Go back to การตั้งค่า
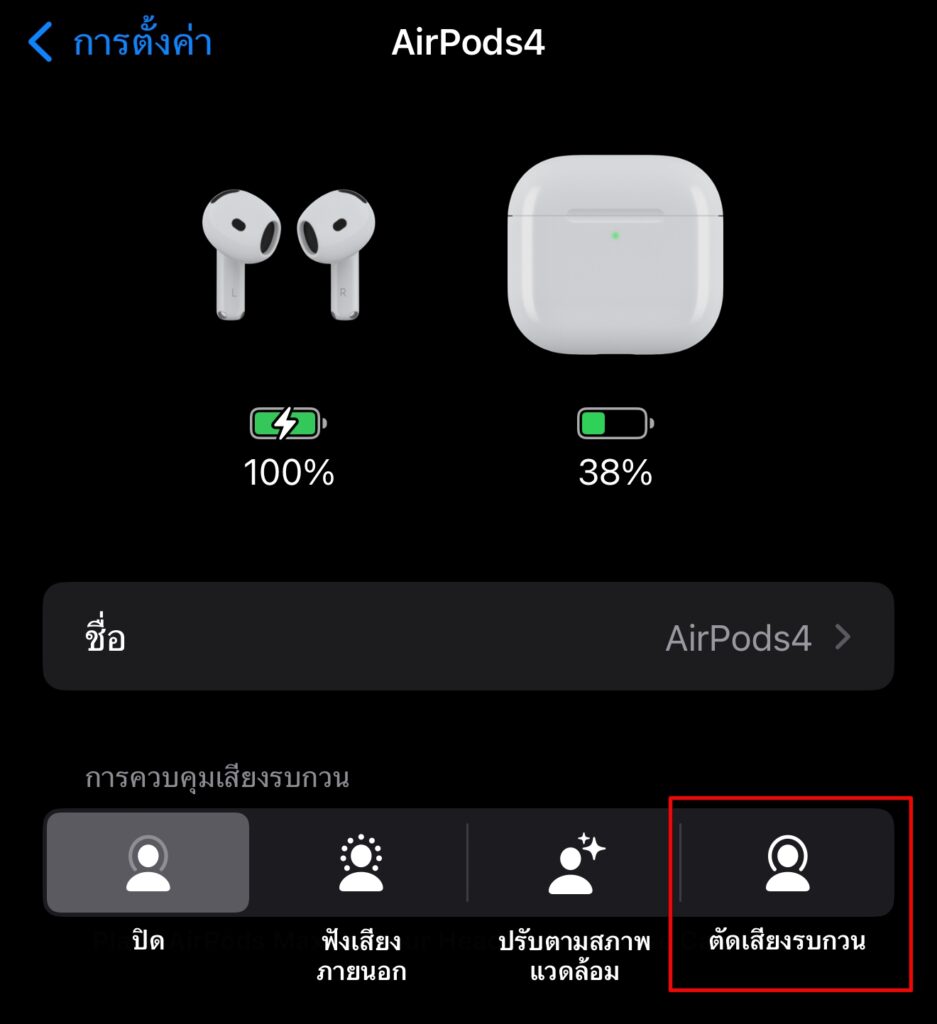The width and height of the screenshot is (937, 1024). pyautogui.click(x=120, y=44)
